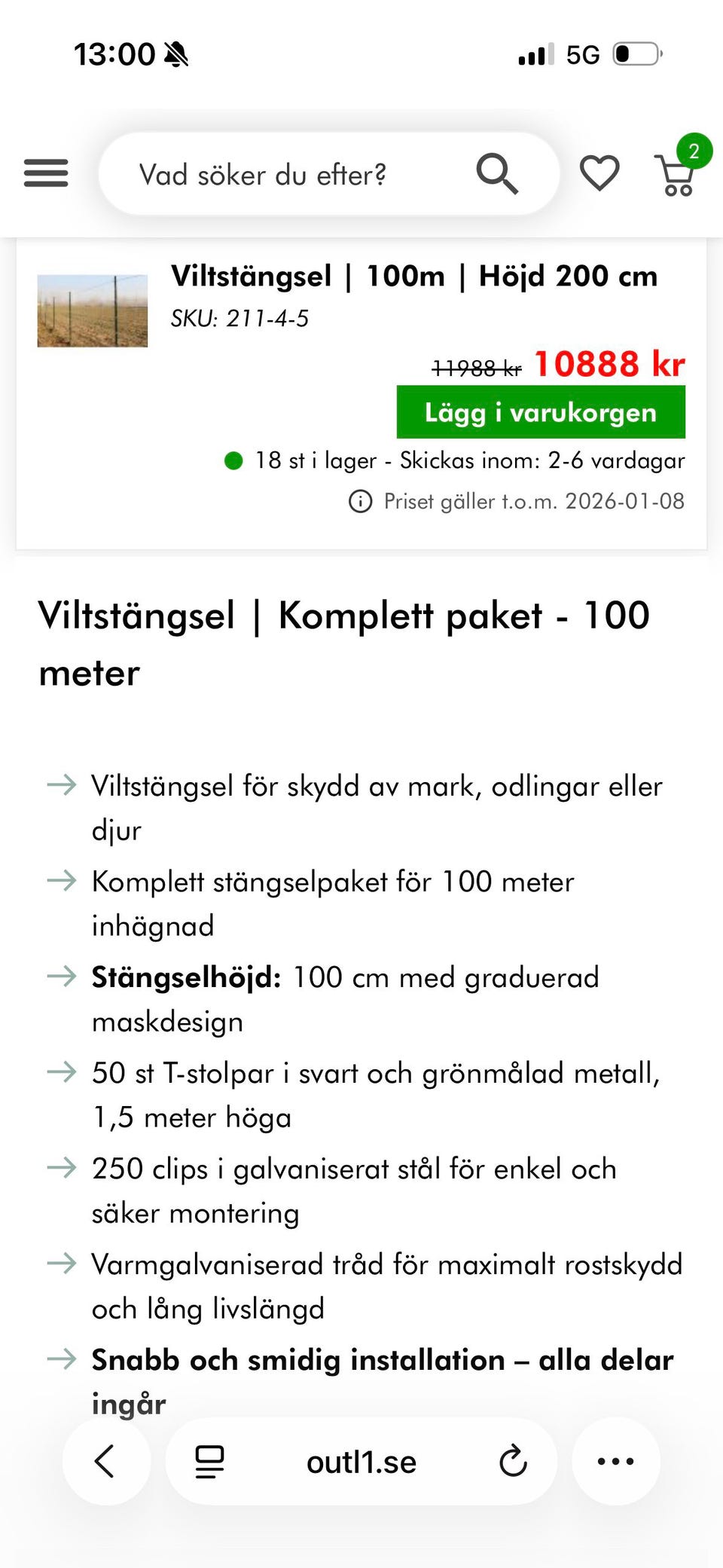The height and width of the screenshot is (1568, 723).
Task: Go back using the left chevron
Action: (x=105, y=1461)
